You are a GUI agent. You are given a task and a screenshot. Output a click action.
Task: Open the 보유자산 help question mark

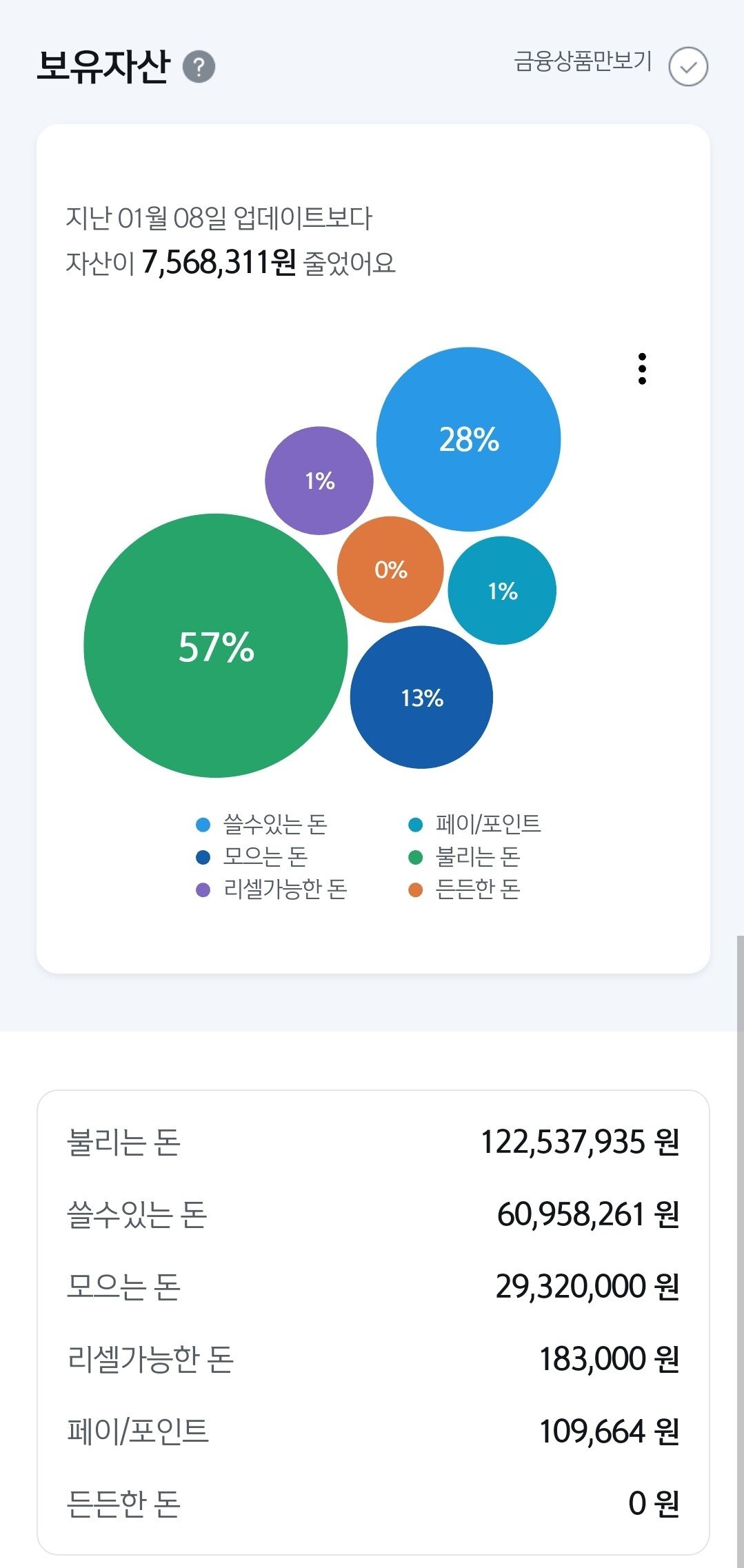[199, 67]
